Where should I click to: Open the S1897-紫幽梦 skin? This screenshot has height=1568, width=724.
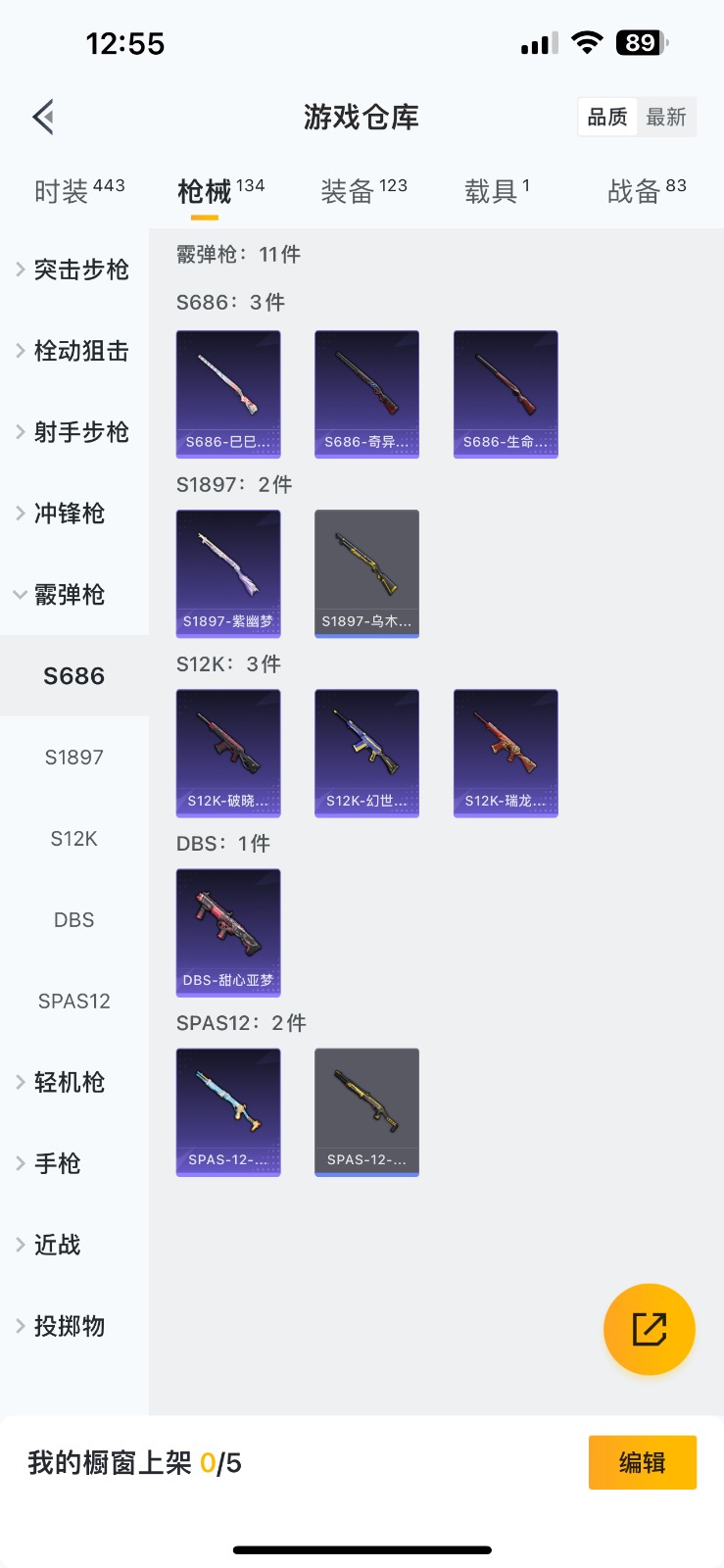(228, 573)
